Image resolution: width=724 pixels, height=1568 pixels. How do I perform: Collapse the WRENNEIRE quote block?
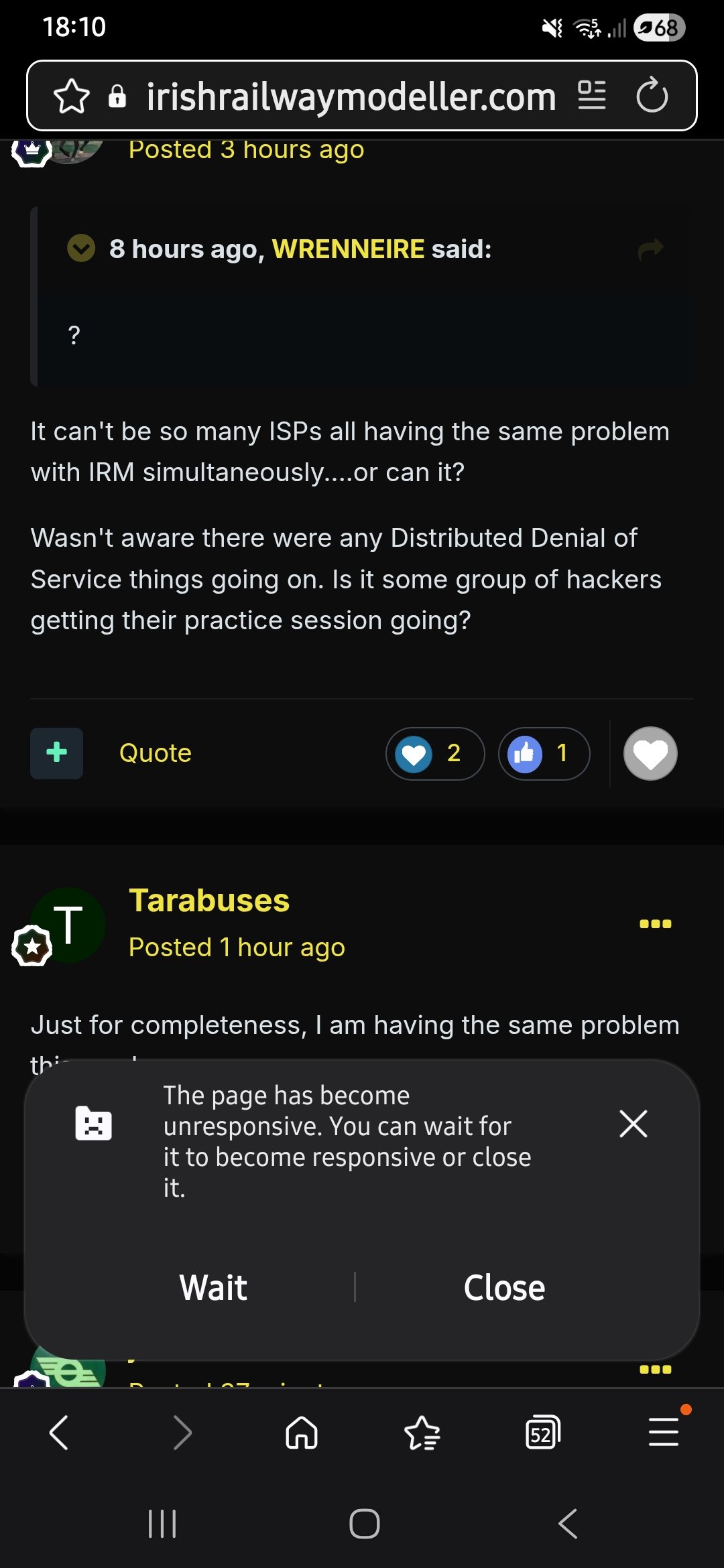tap(81, 249)
